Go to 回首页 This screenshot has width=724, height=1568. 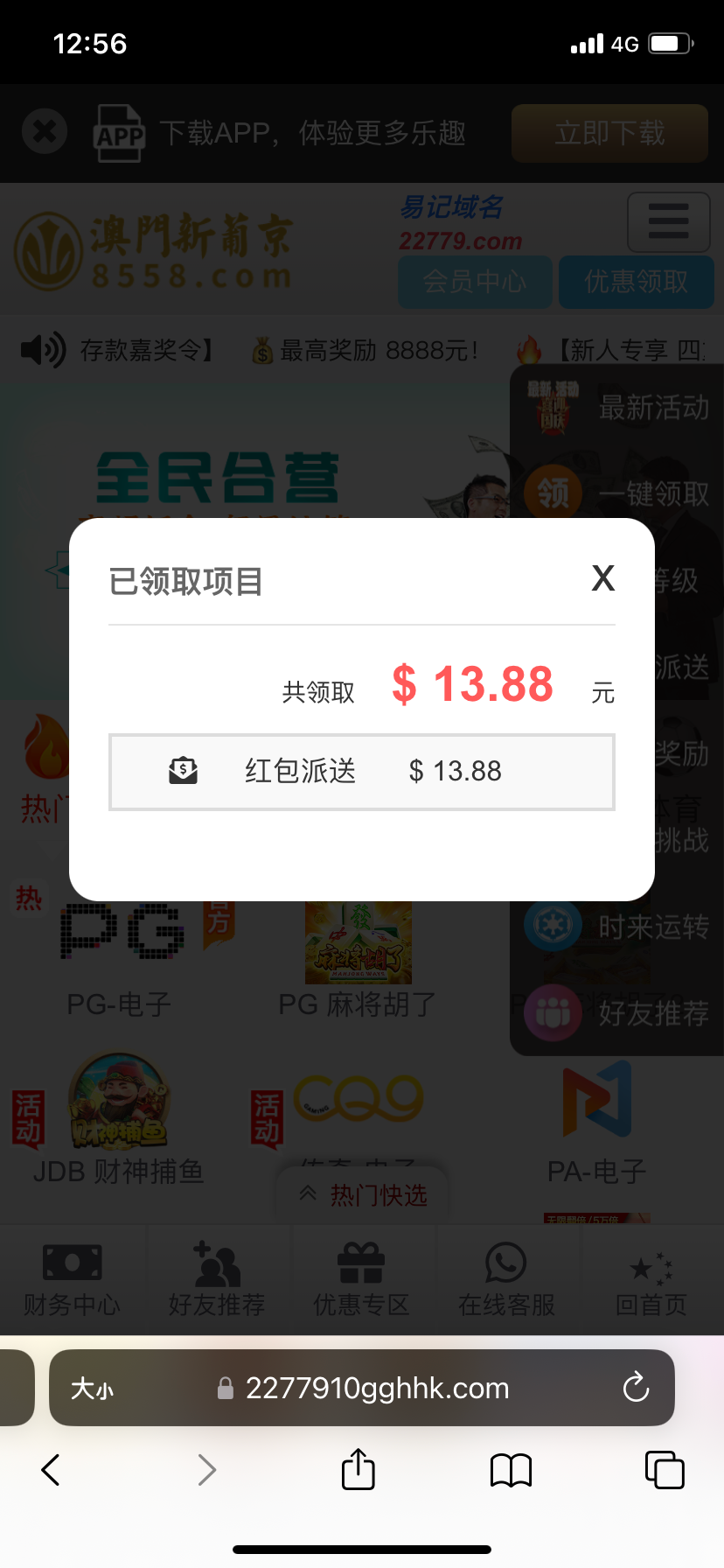(651, 1279)
